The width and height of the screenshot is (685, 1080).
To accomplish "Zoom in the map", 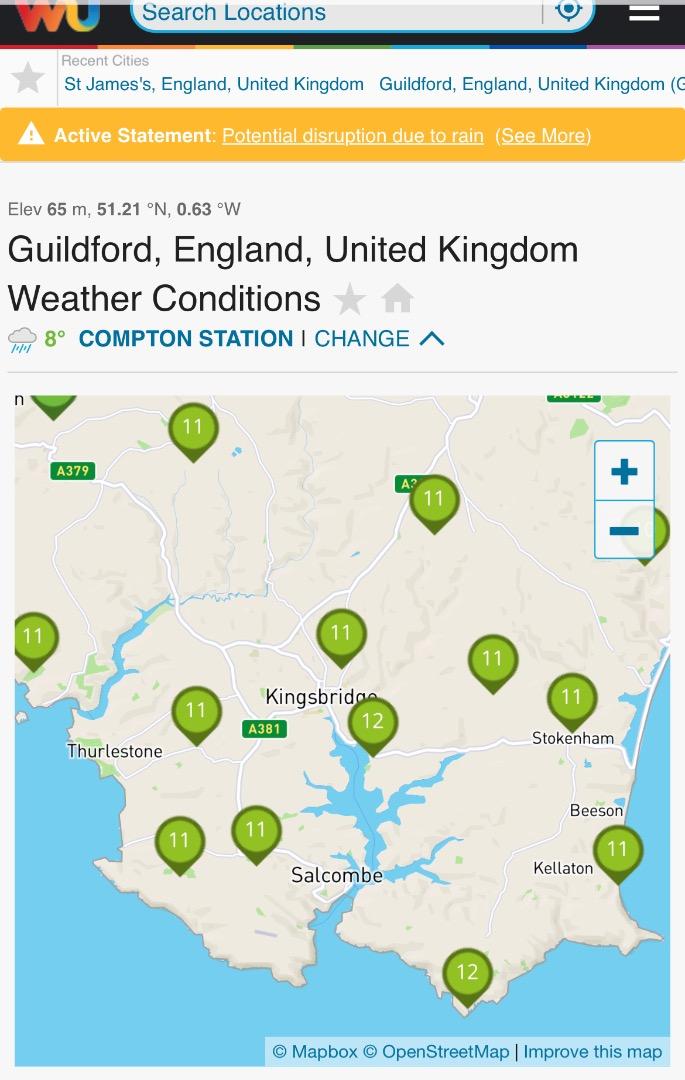I will point(624,471).
